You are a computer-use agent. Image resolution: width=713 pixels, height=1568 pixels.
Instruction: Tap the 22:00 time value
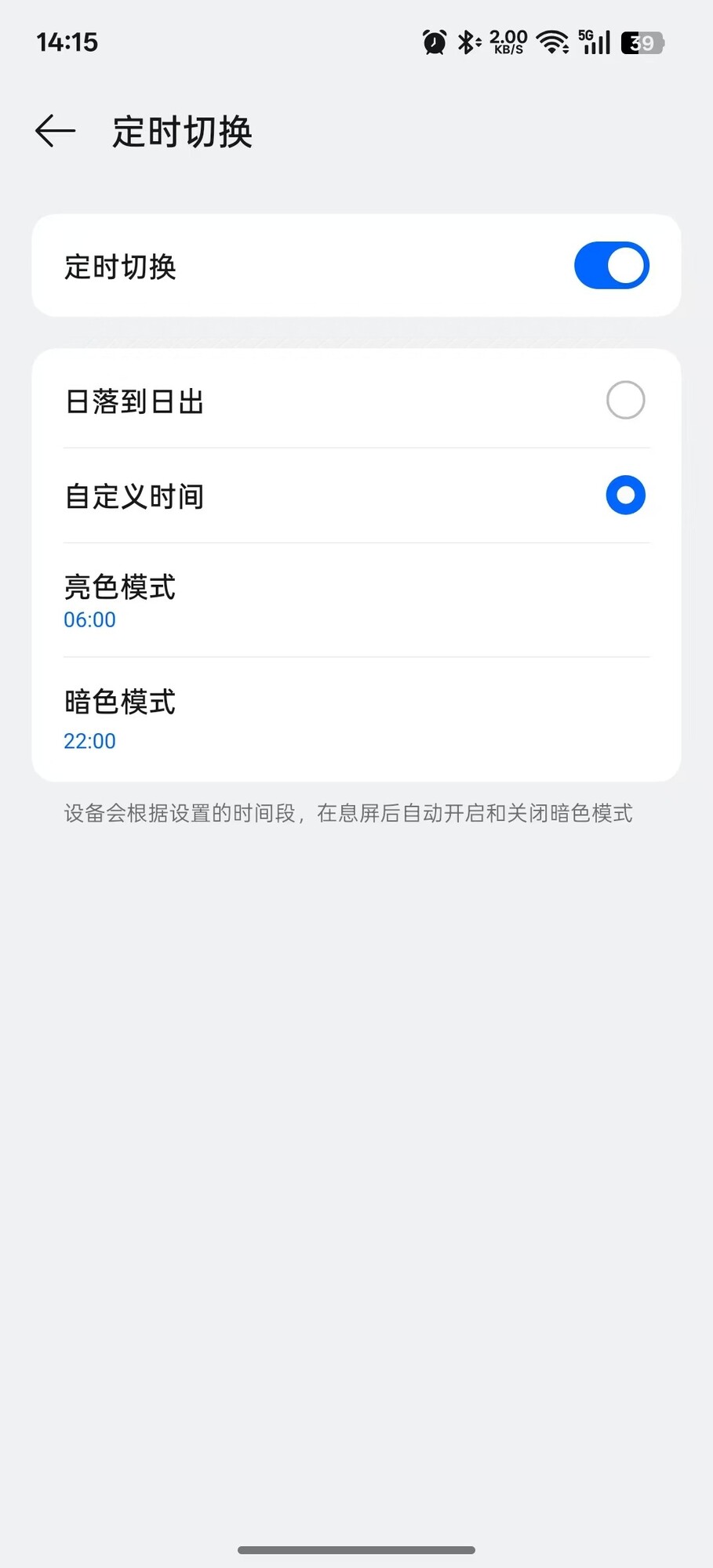tap(89, 741)
